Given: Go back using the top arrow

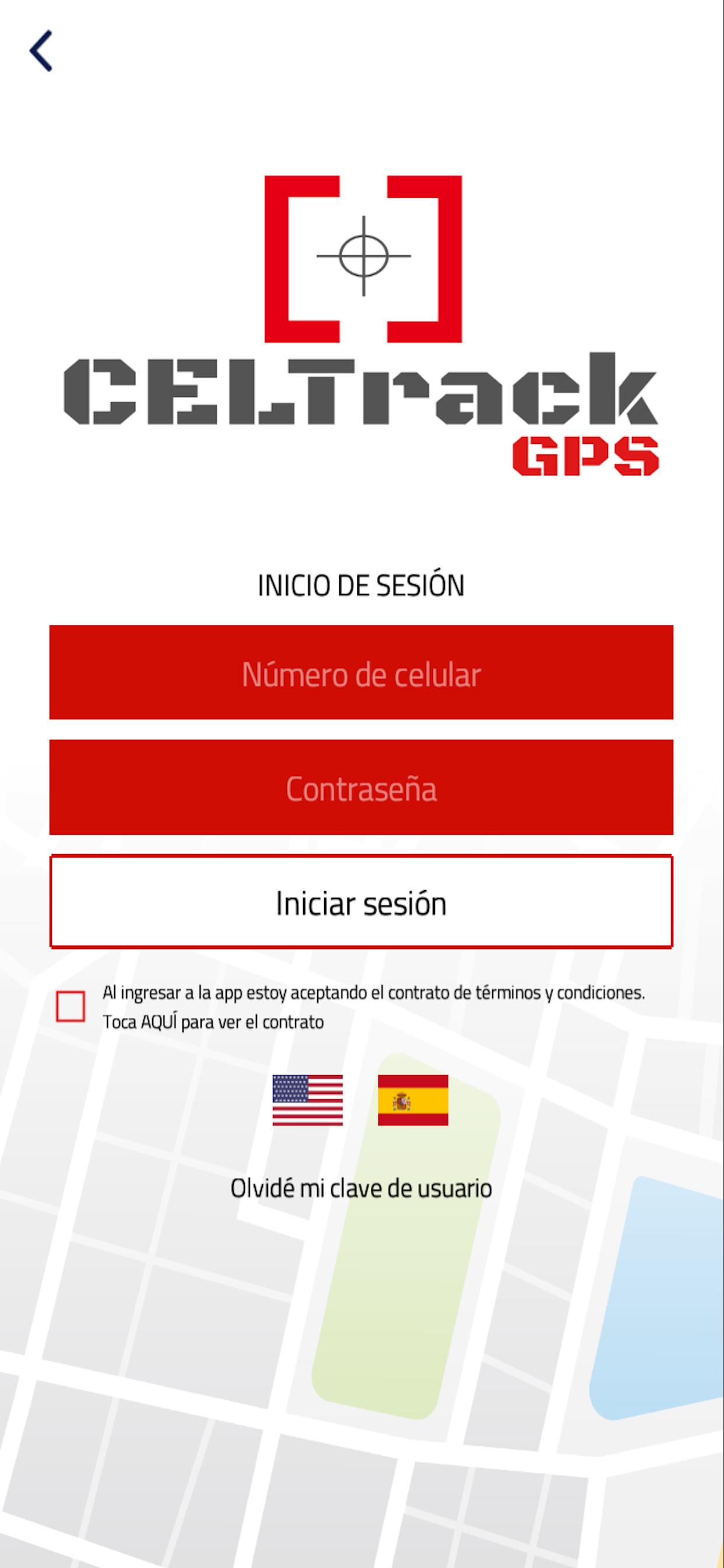Looking at the screenshot, I should [x=41, y=51].
